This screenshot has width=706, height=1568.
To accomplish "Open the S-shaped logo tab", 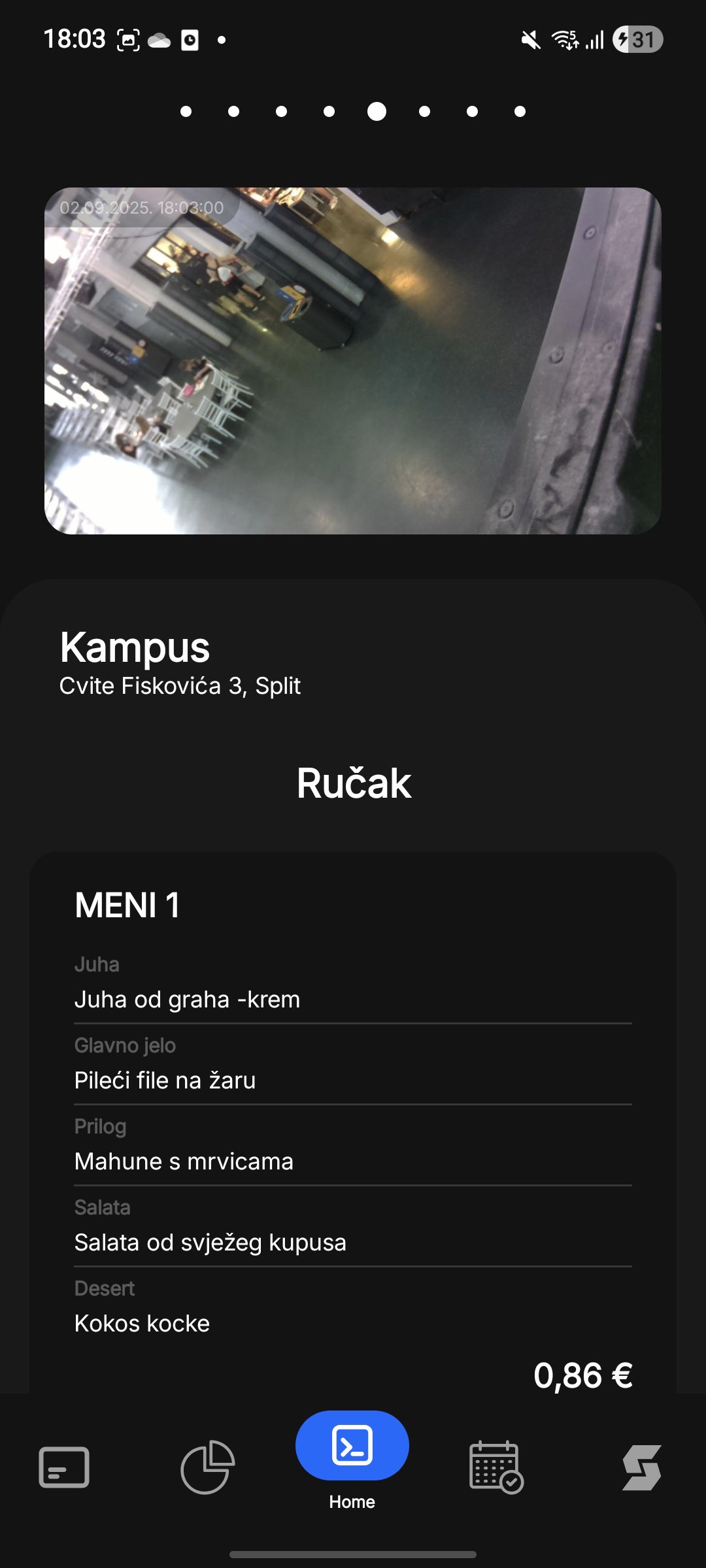I will (x=641, y=1467).
